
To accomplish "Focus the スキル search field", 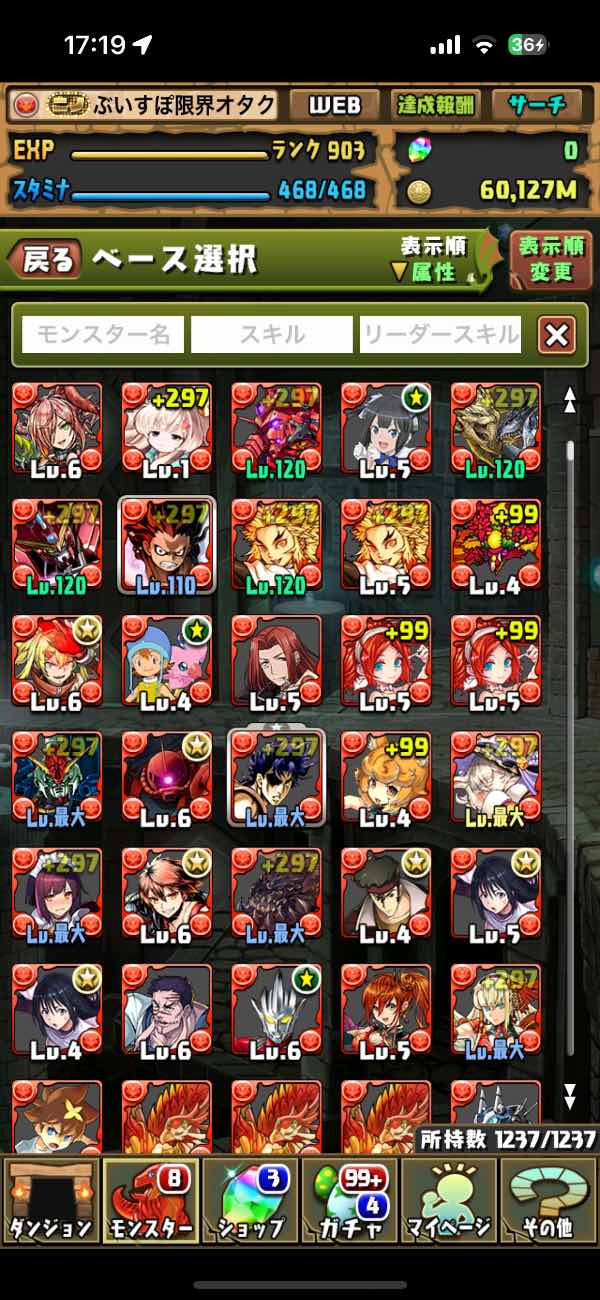I will tap(271, 334).
